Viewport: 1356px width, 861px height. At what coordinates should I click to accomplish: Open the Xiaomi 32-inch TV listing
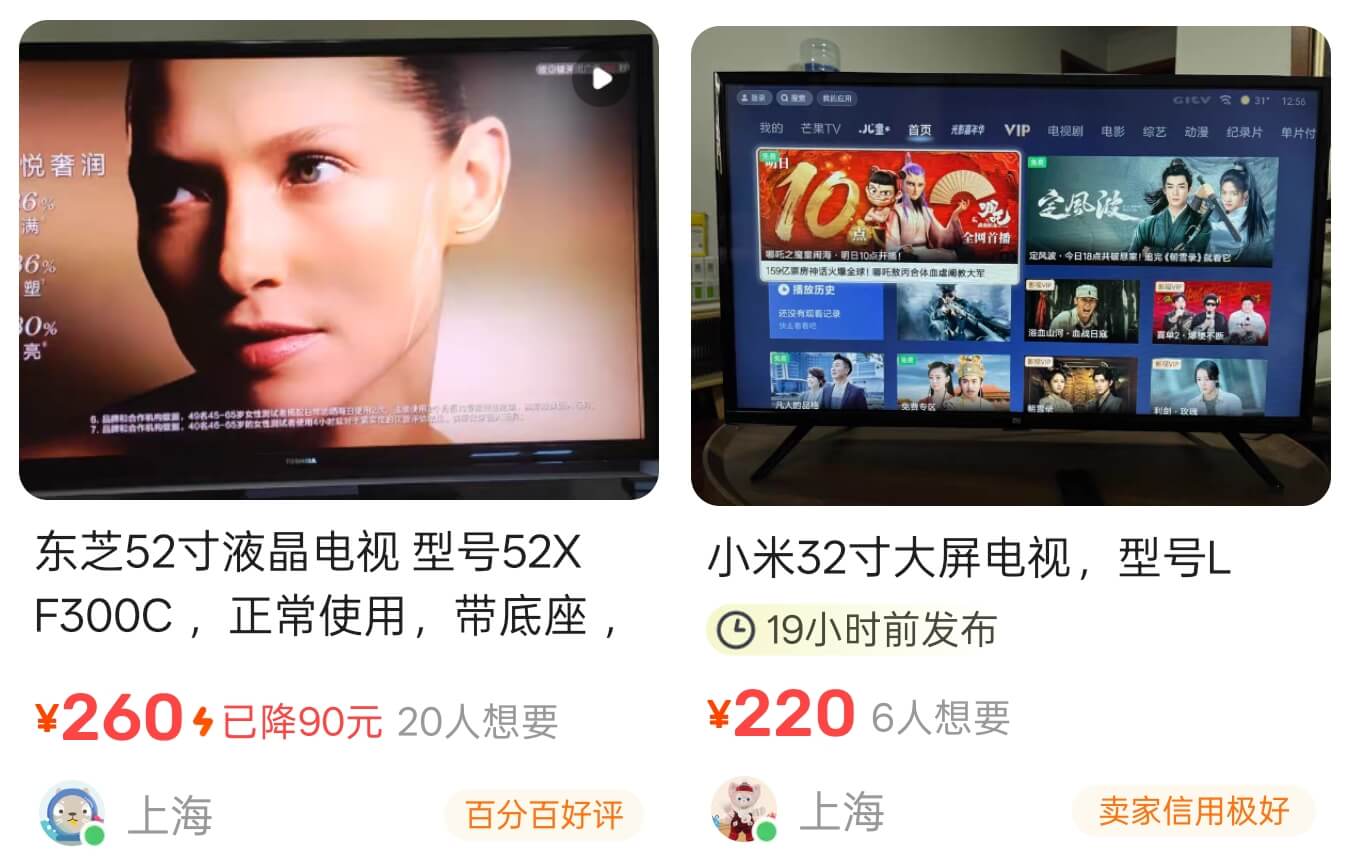(x=1010, y=266)
